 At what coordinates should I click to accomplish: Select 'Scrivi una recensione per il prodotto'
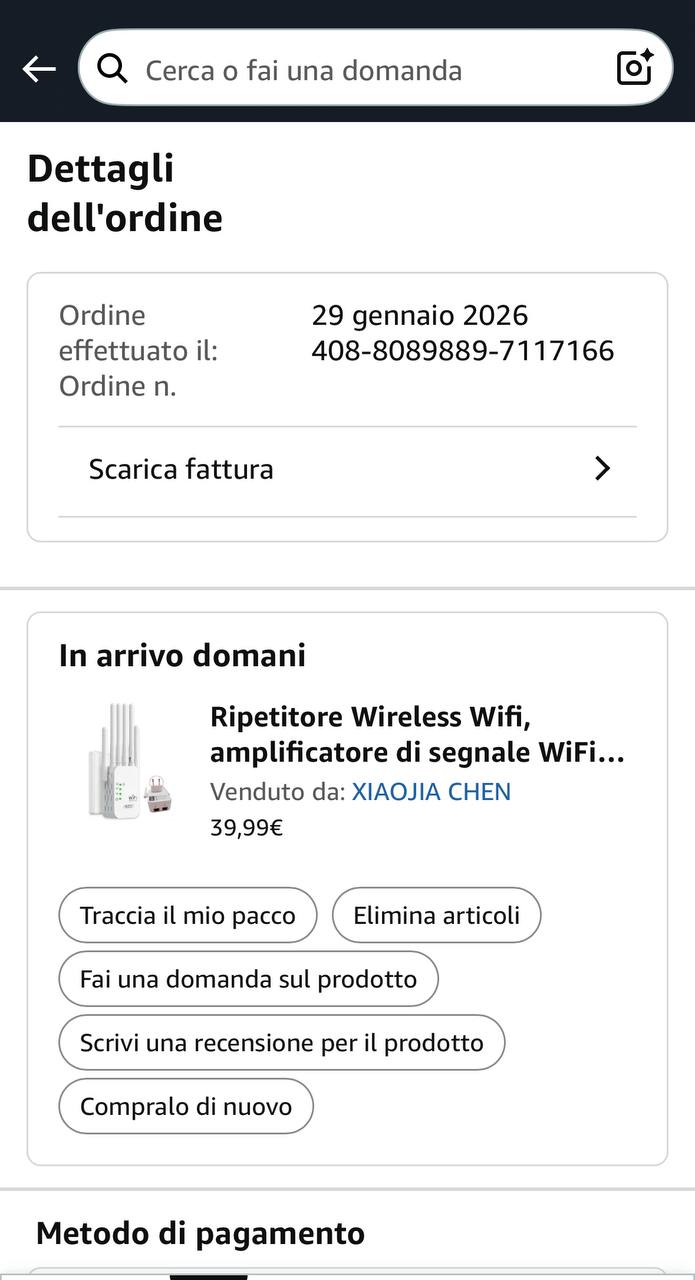tap(281, 1043)
